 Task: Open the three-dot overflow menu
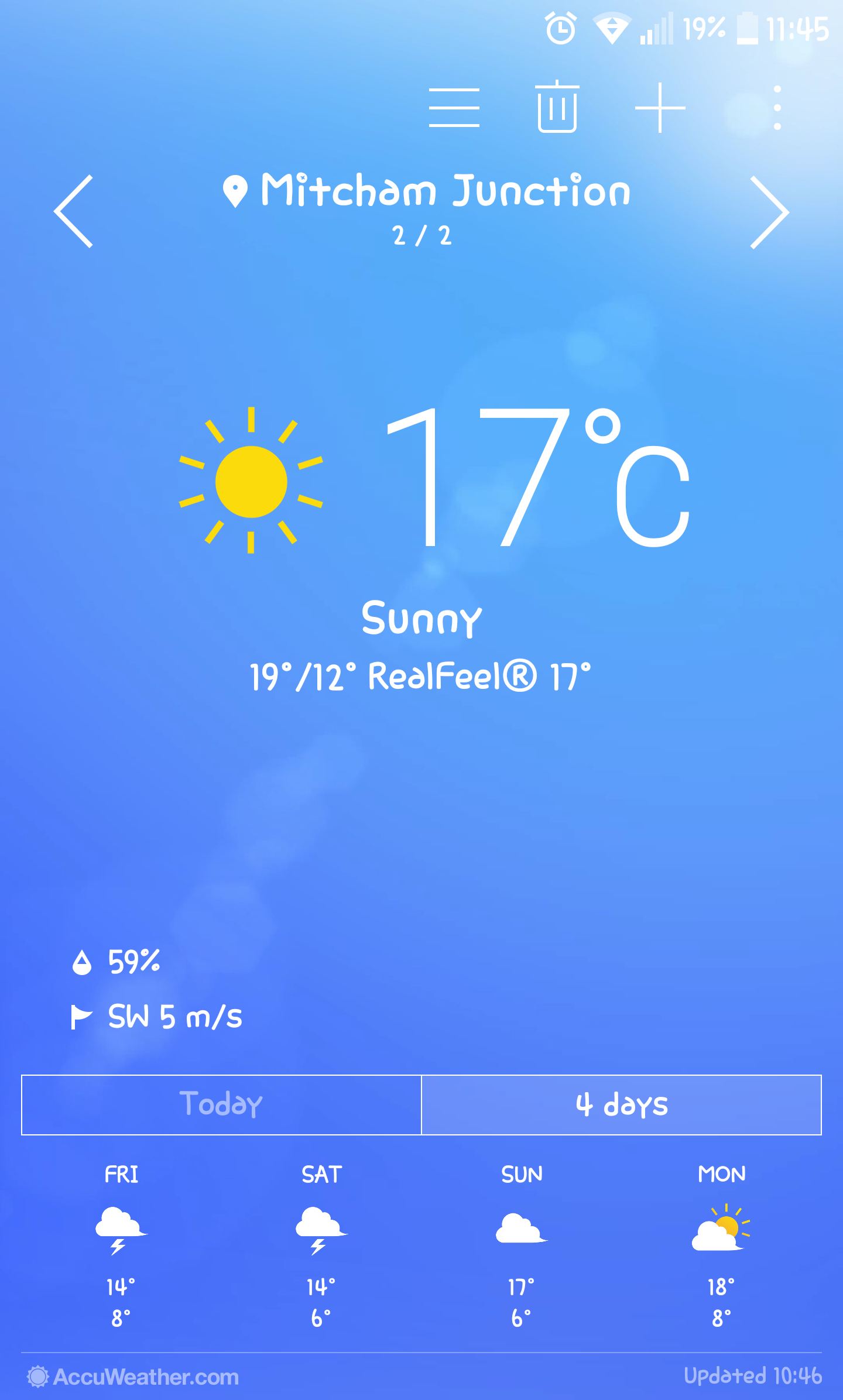[777, 108]
